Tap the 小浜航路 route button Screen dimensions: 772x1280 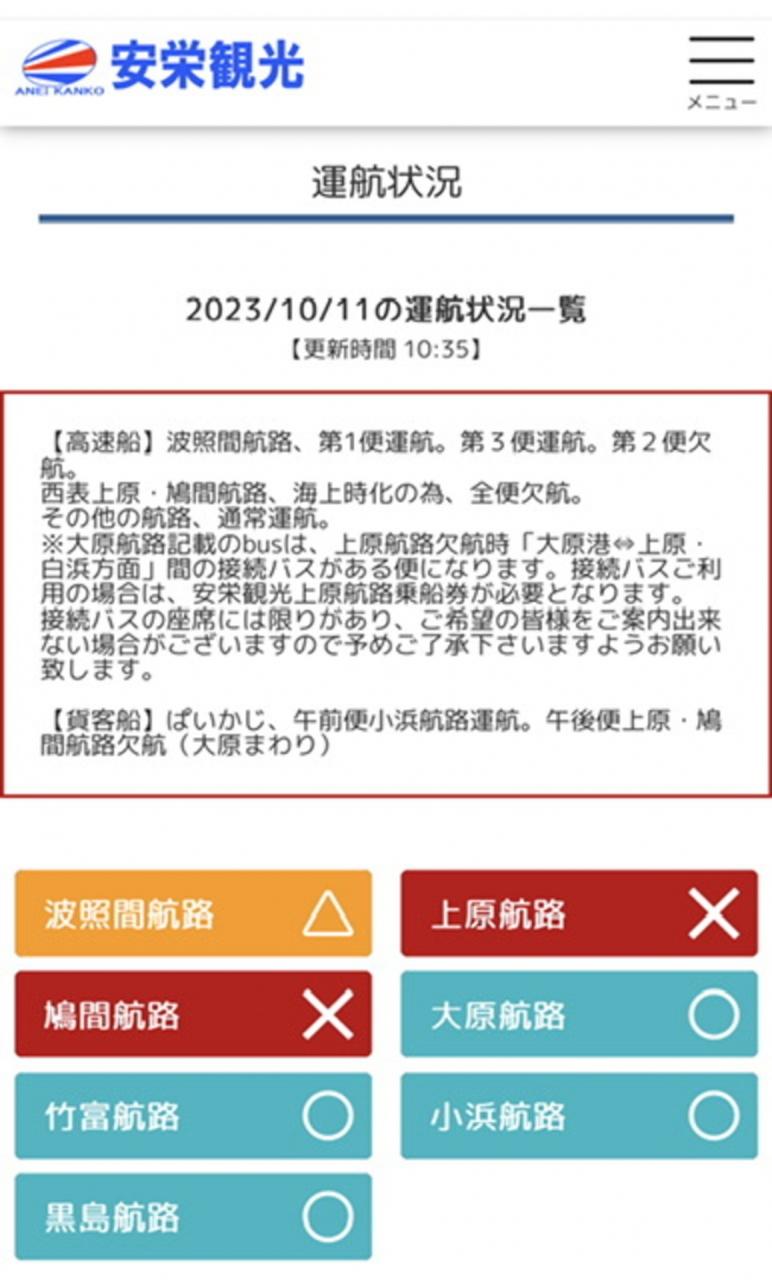click(x=579, y=1115)
